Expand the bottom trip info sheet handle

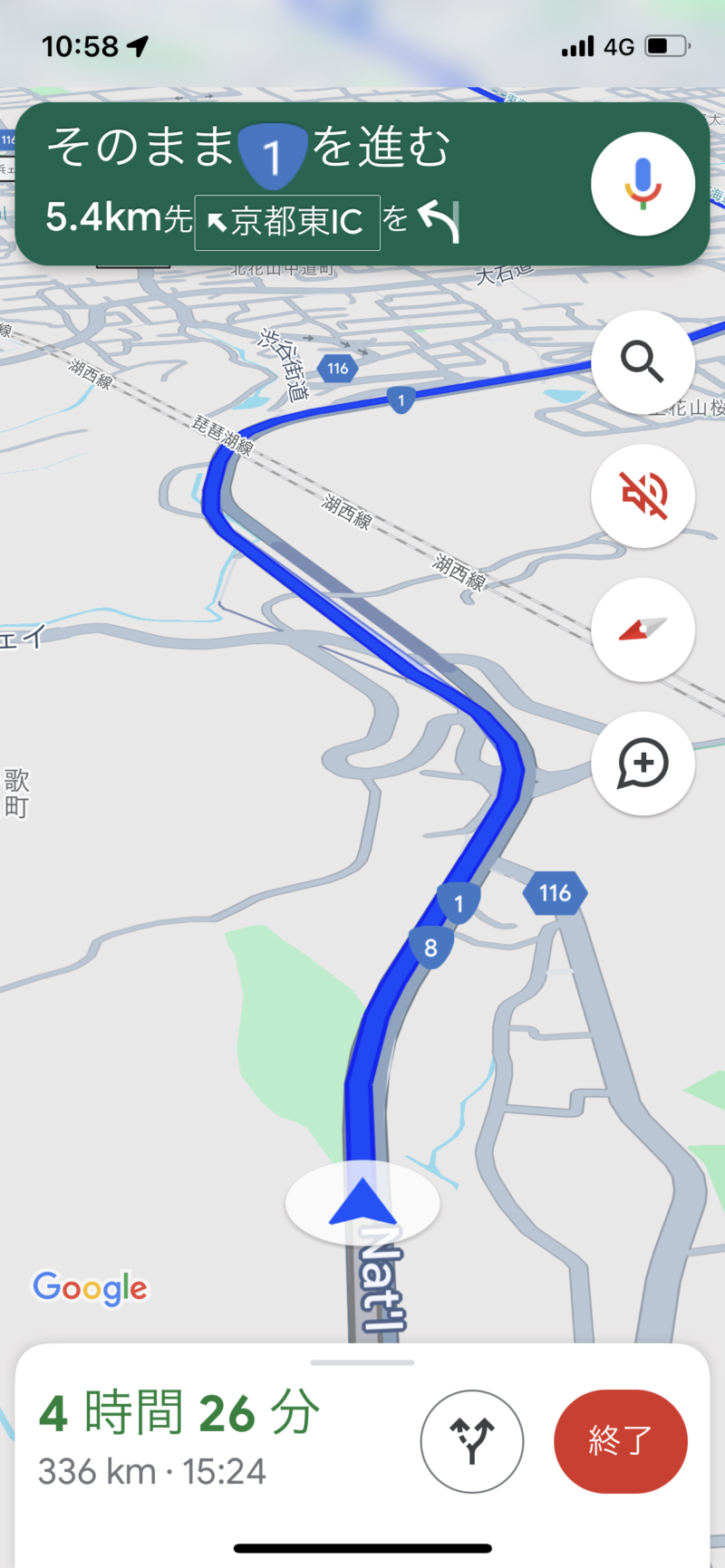(x=362, y=1361)
